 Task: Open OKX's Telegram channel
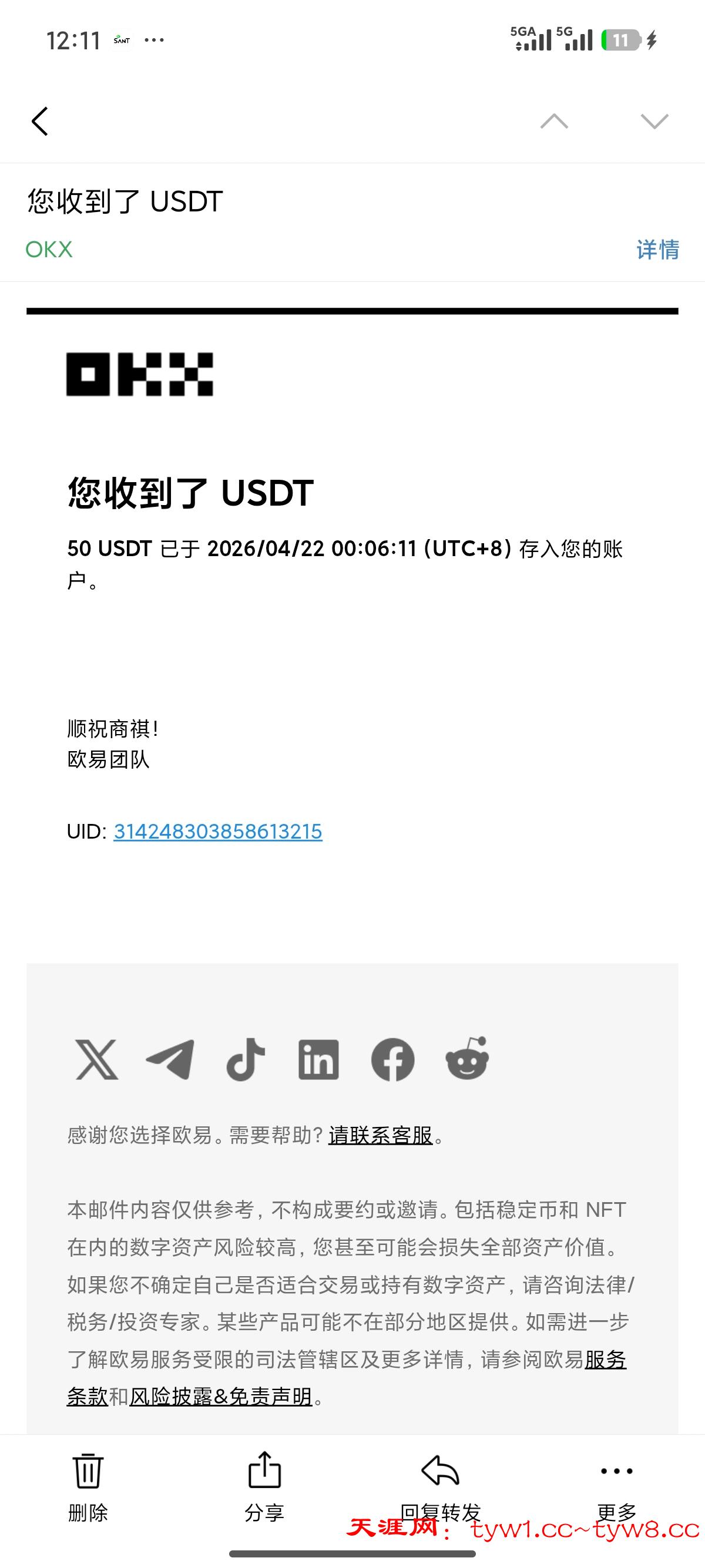170,1060
